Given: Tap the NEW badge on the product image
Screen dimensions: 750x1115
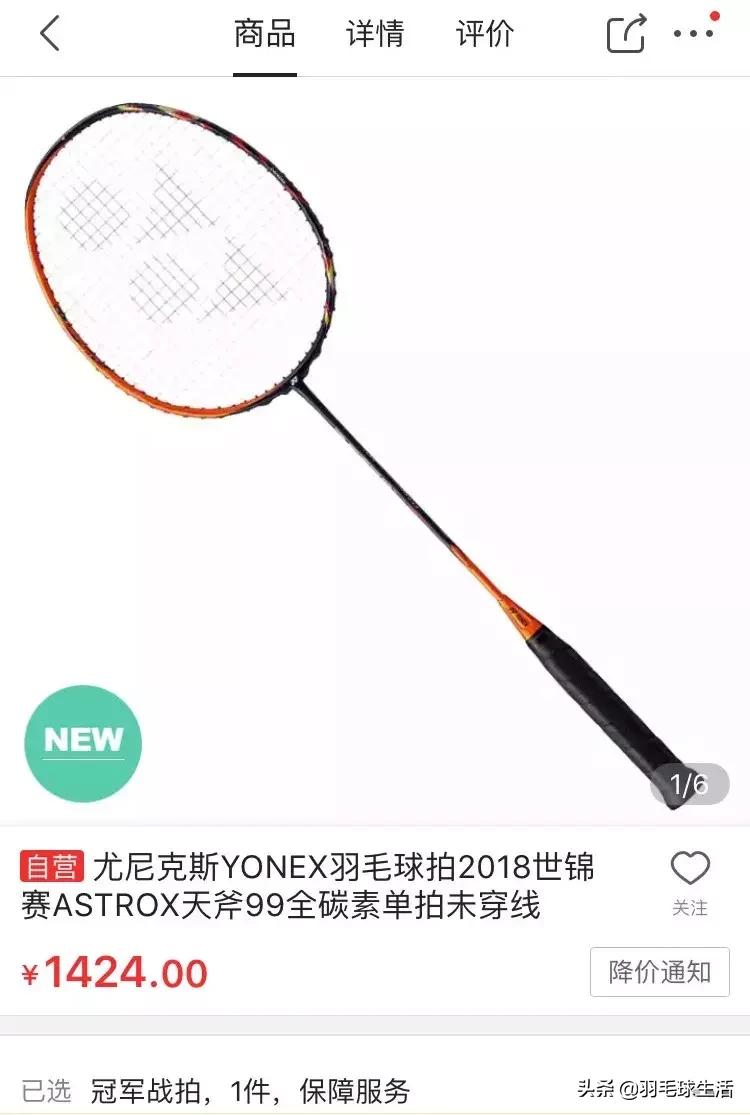Looking at the screenshot, I should click(x=83, y=742).
